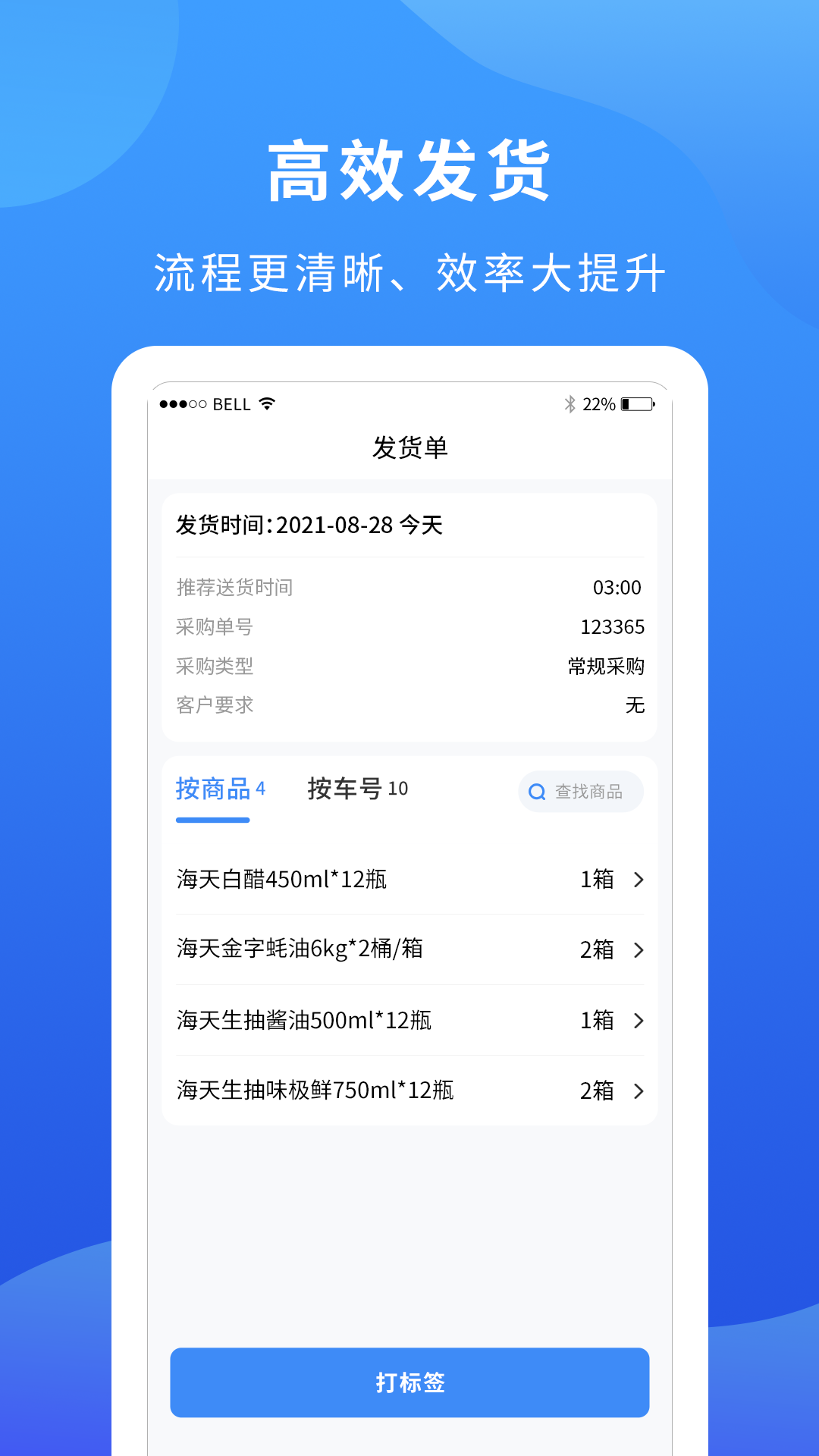Screen dimensions: 819x1456
Task: Open details arrow for 海天白醋450ml*12瓶
Action: coord(637,880)
